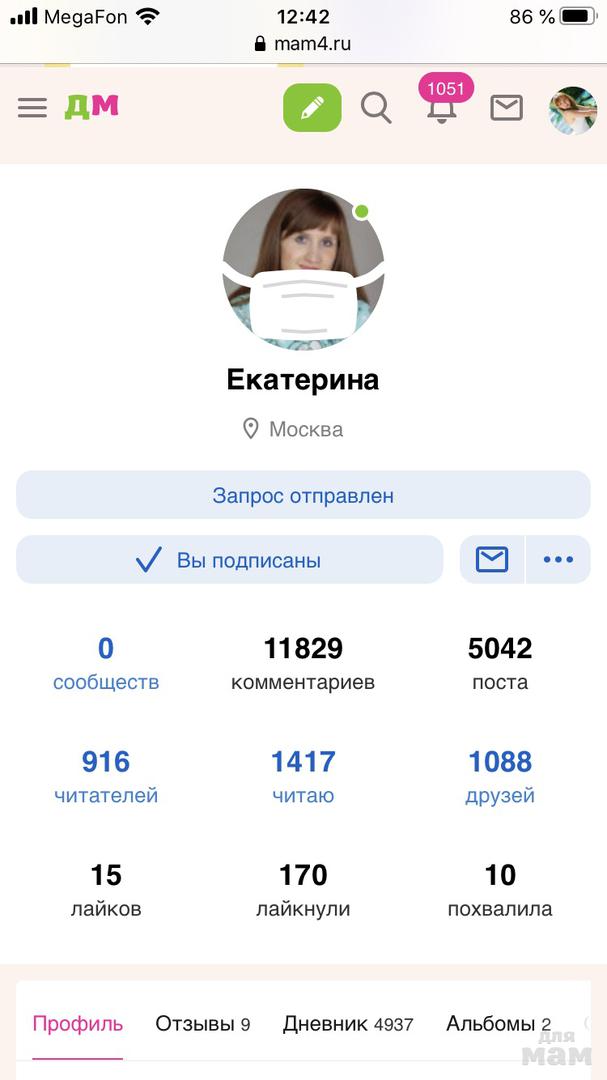The height and width of the screenshot is (1080, 607).
Task: Switch to the Альбомы tab
Action: [x=498, y=1024]
